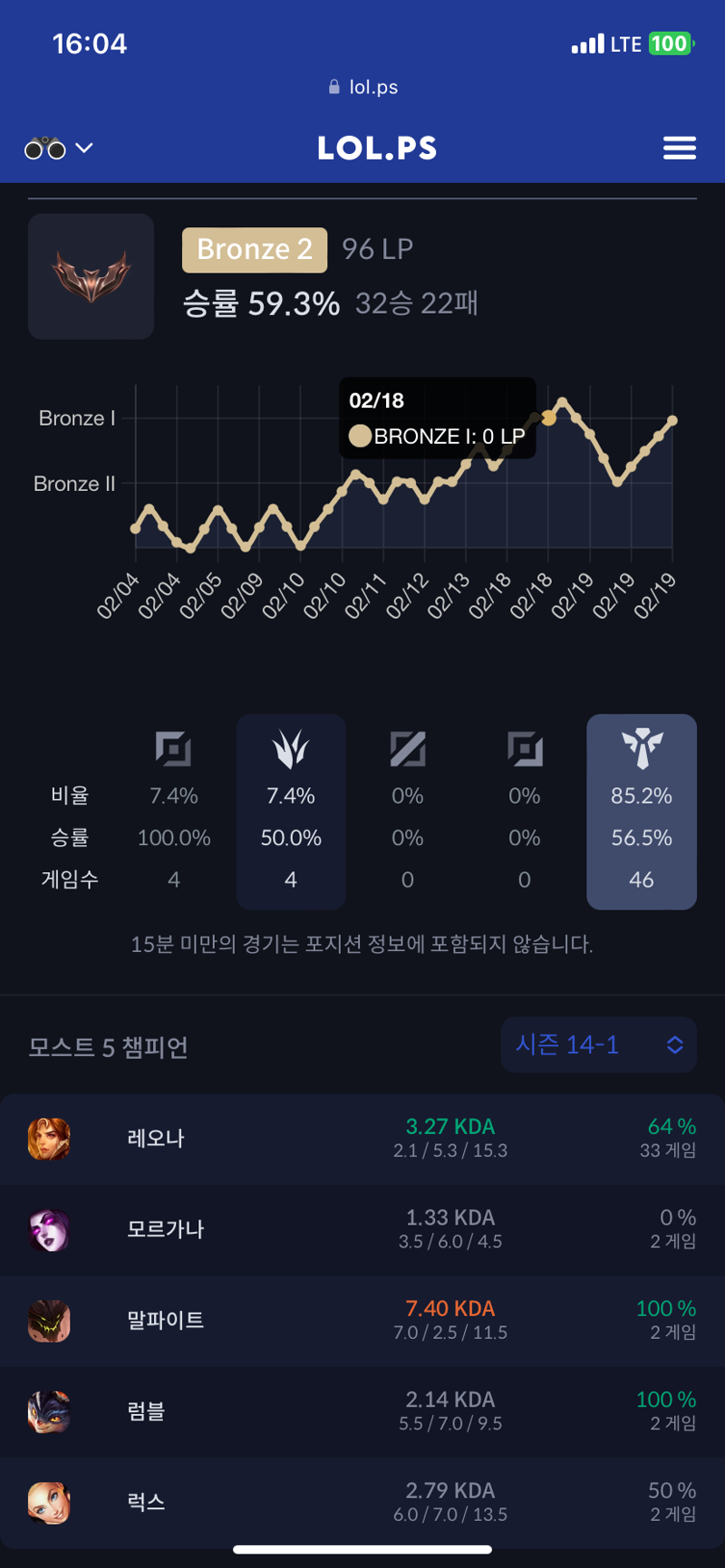Open the hamburger menu
725x1568 pixels.
679,148
